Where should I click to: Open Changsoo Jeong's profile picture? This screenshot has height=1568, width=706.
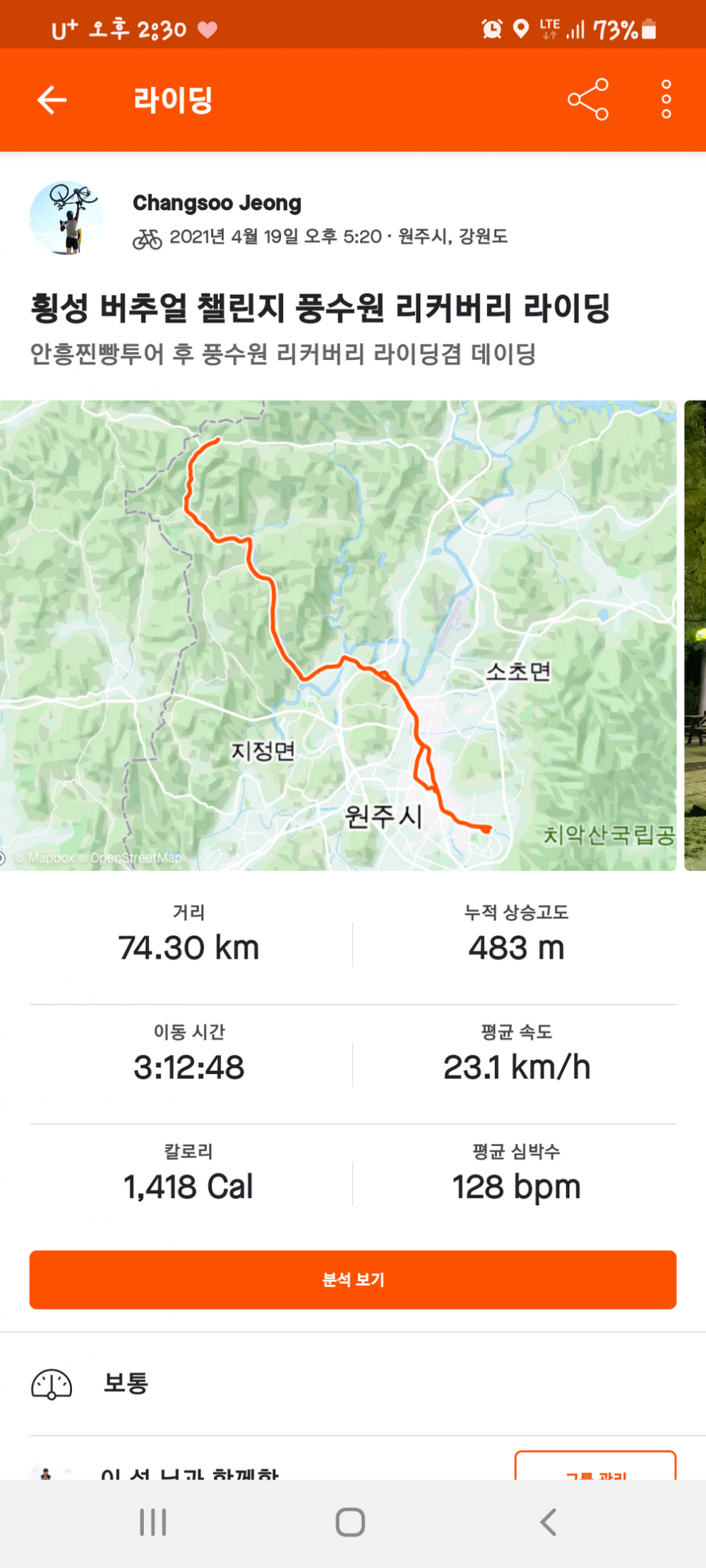[x=66, y=218]
